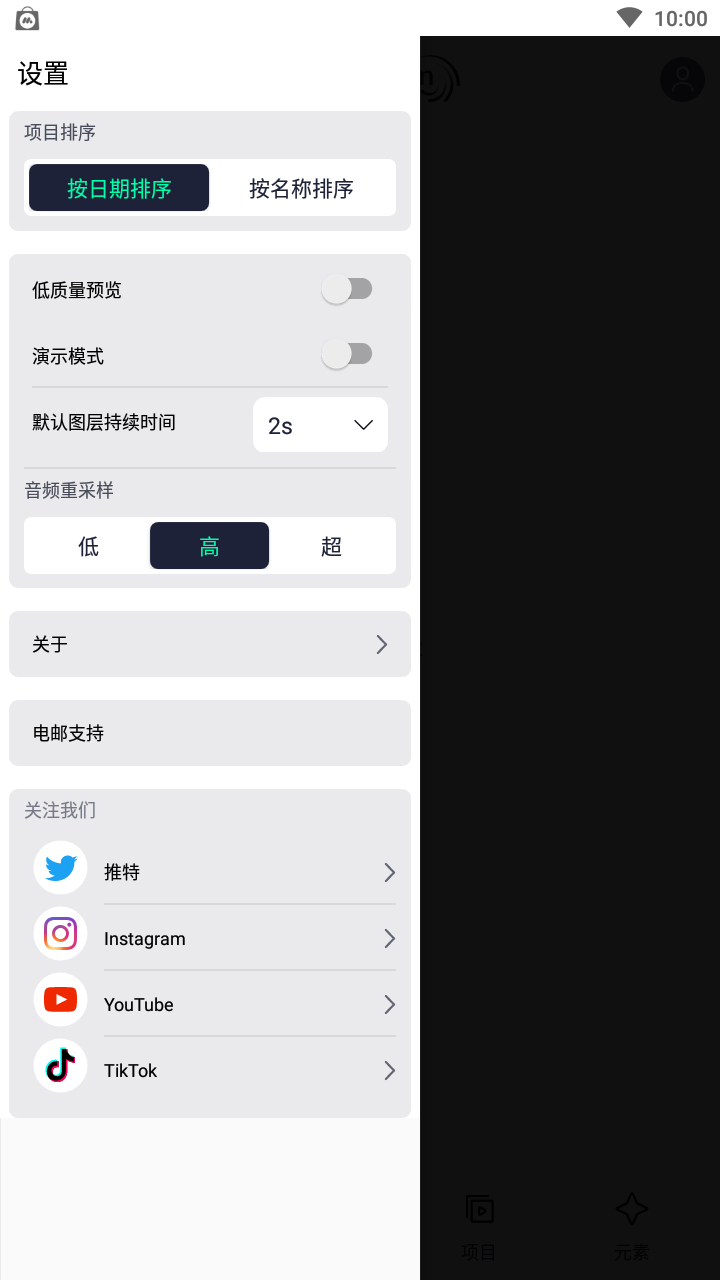This screenshot has height=1280, width=720.
Task: Open the user profile avatar icon
Action: [x=682, y=79]
